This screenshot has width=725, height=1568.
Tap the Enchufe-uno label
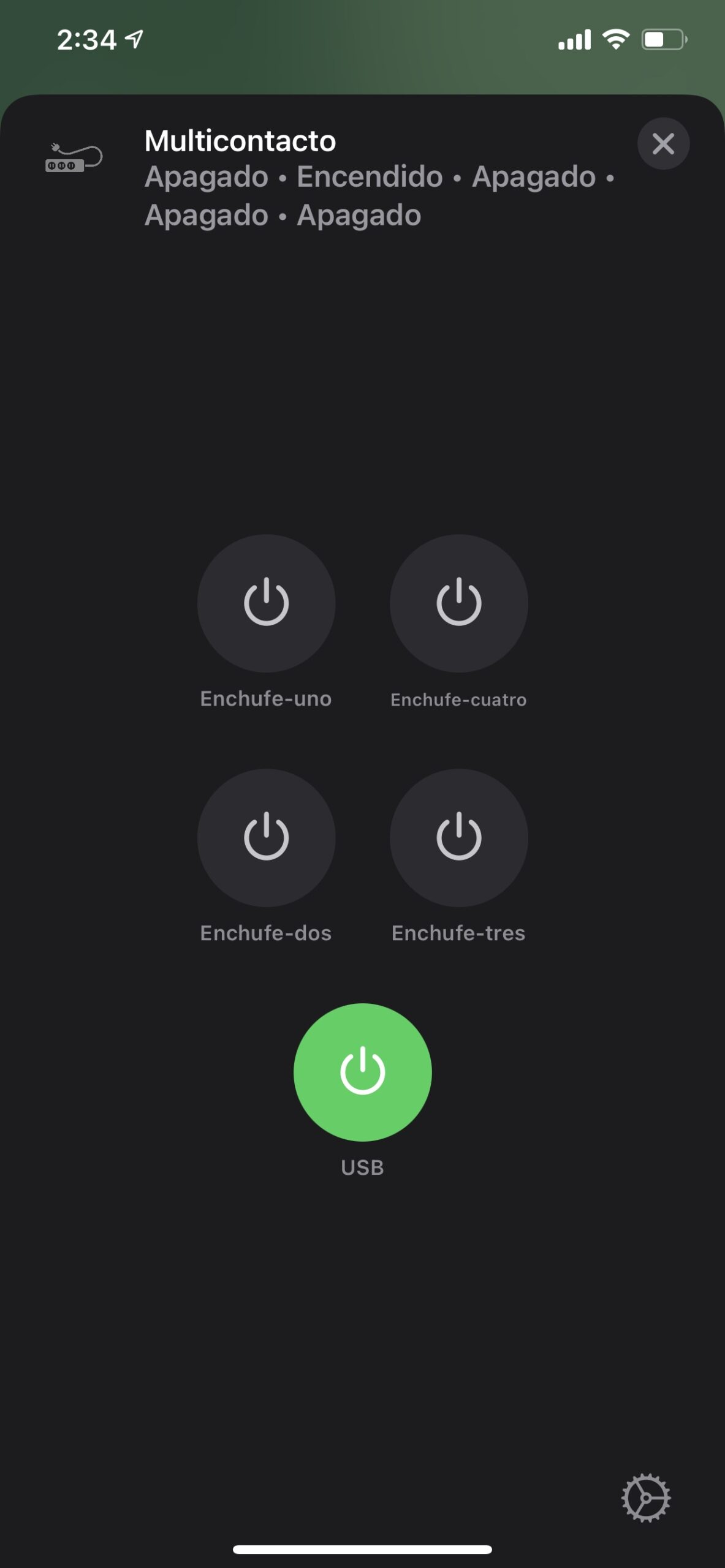pos(266,698)
